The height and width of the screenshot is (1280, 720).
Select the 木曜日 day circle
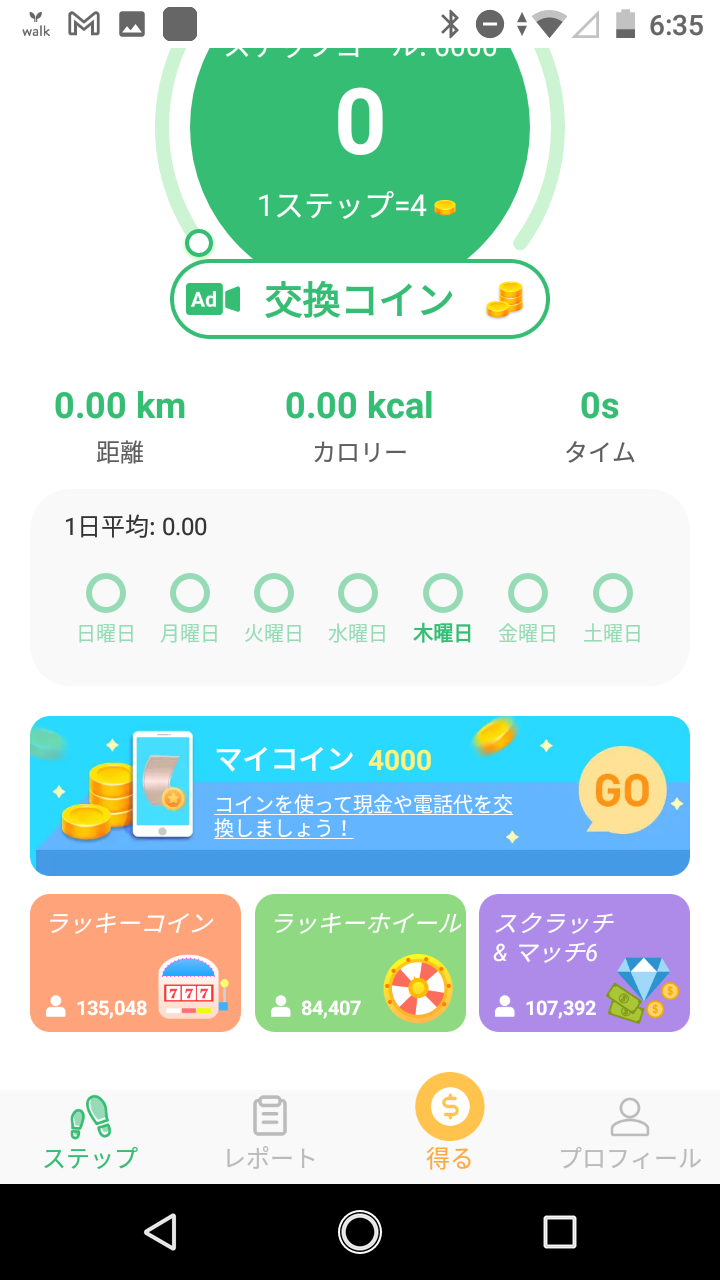tap(442, 594)
